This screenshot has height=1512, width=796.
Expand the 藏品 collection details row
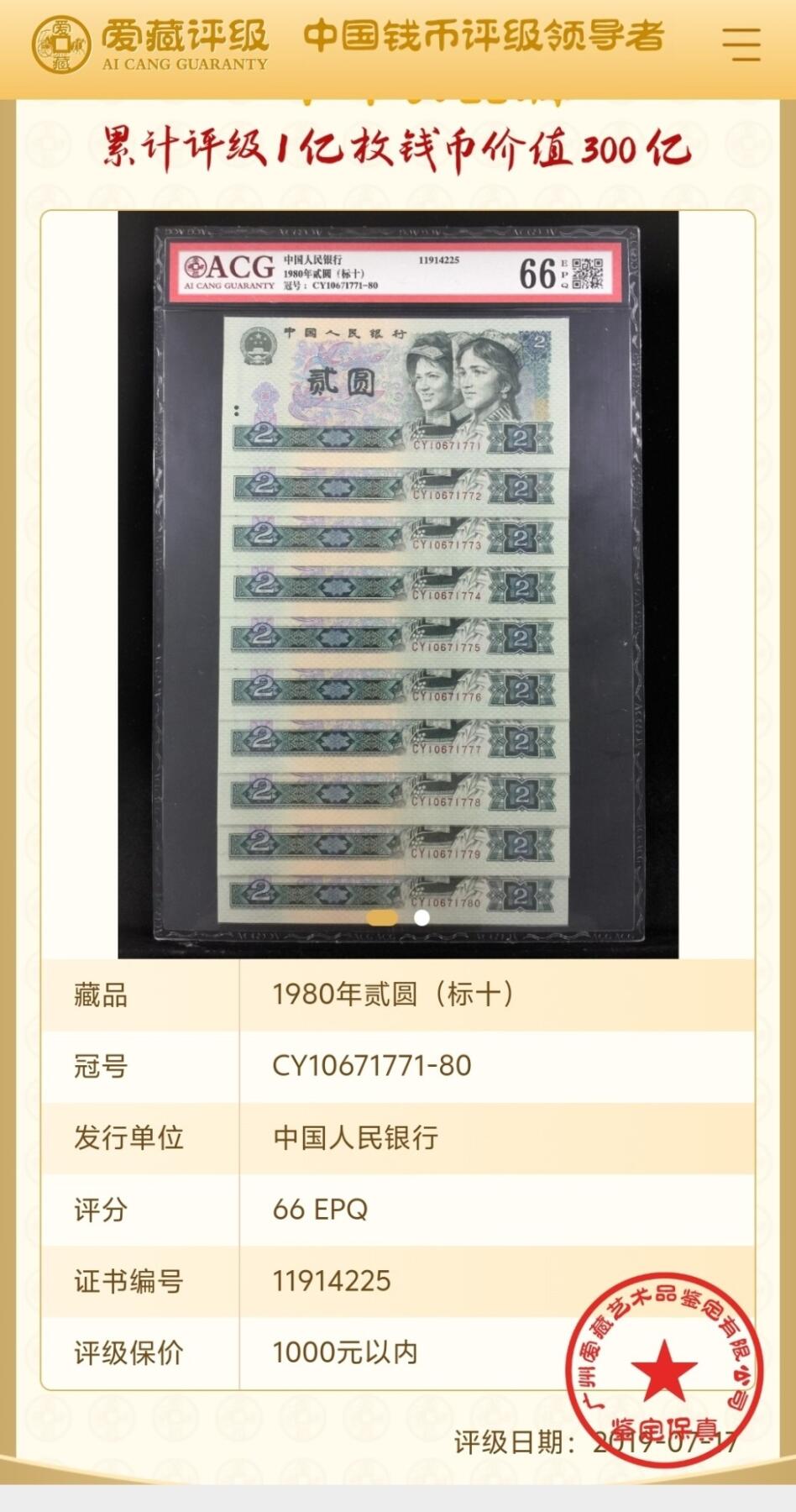[x=398, y=993]
